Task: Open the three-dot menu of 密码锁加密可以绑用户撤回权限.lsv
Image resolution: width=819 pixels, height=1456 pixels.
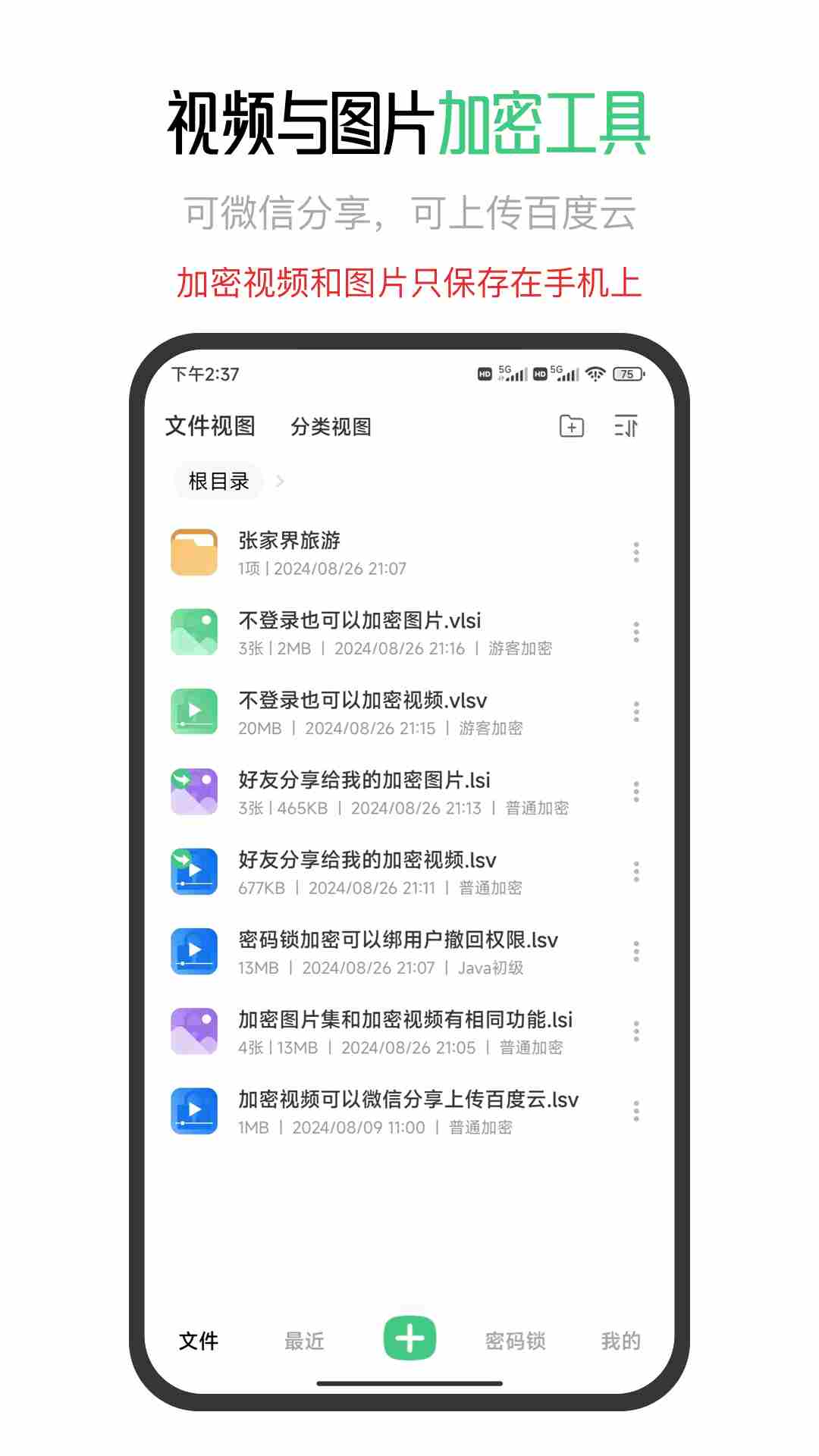Action: 635,951
